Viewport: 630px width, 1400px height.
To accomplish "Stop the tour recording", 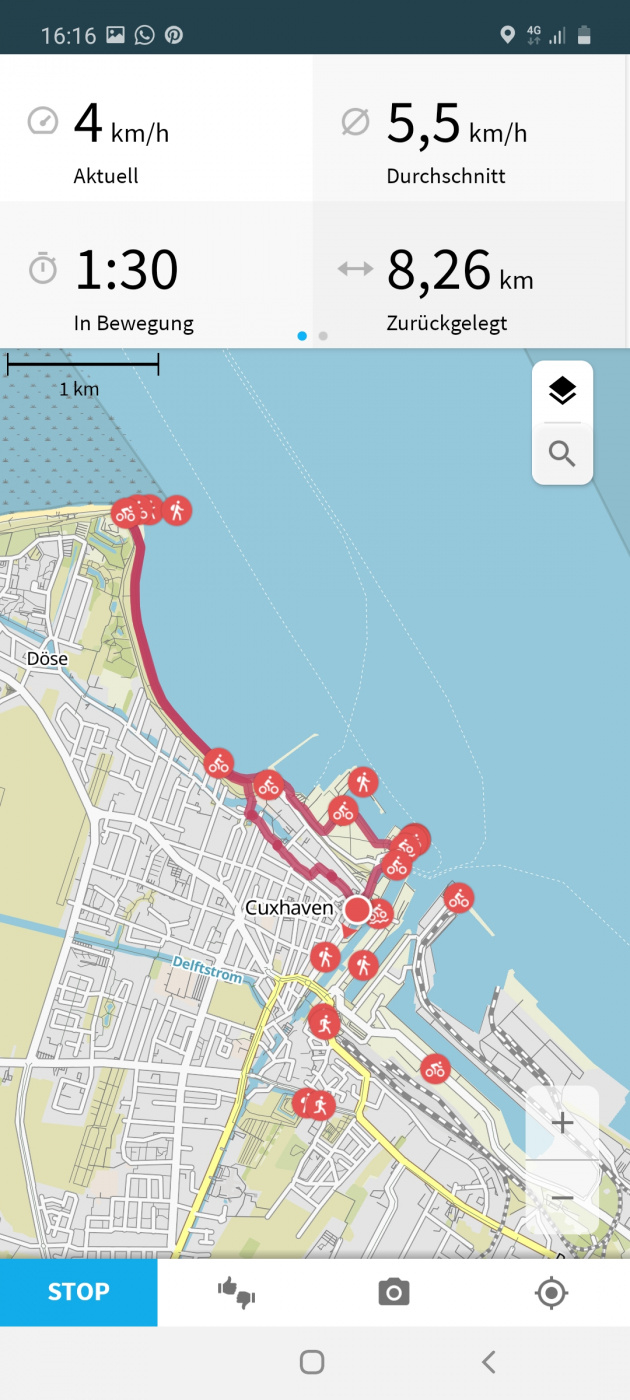I will 78,1292.
